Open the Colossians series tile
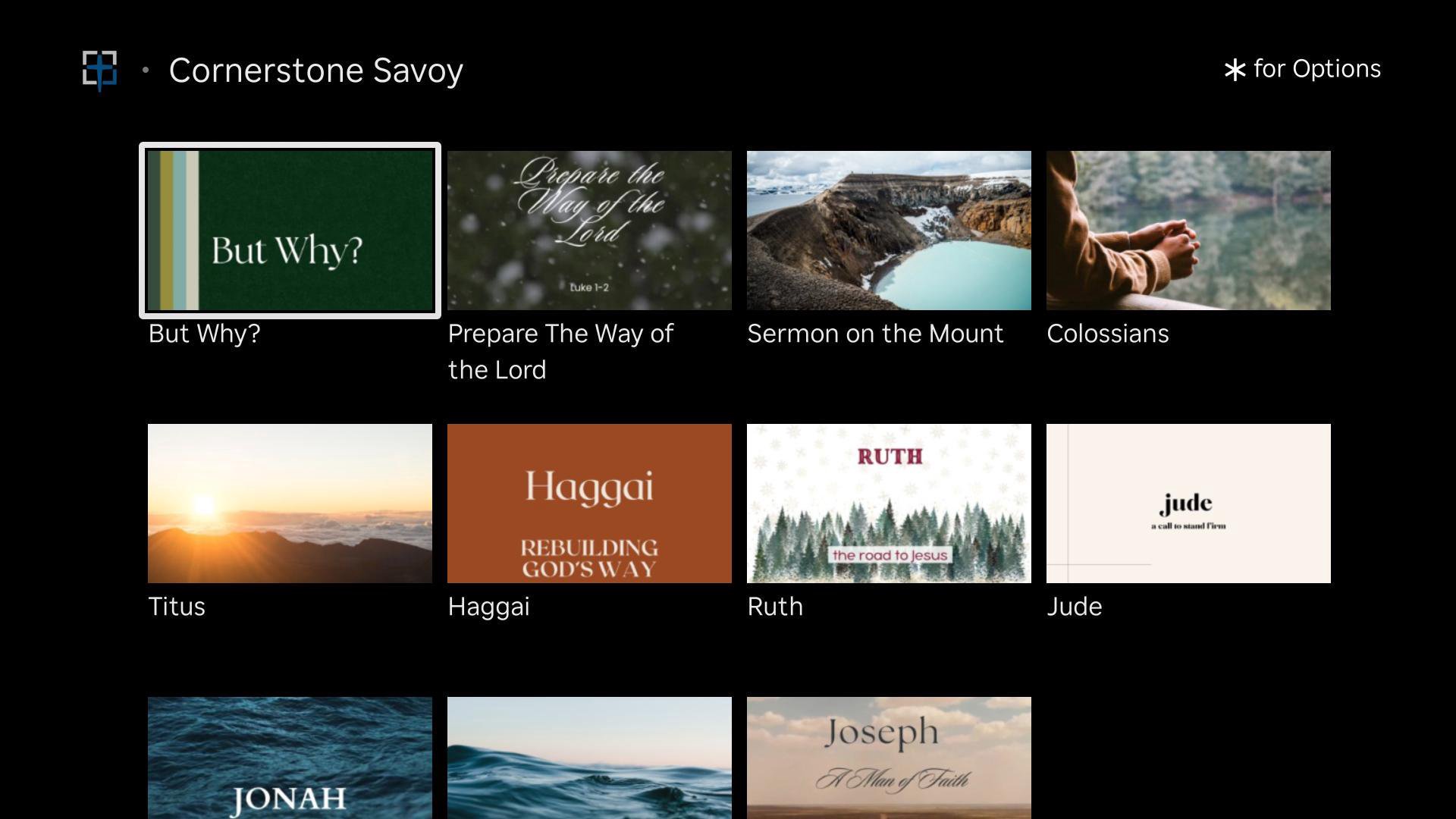 tap(1188, 231)
